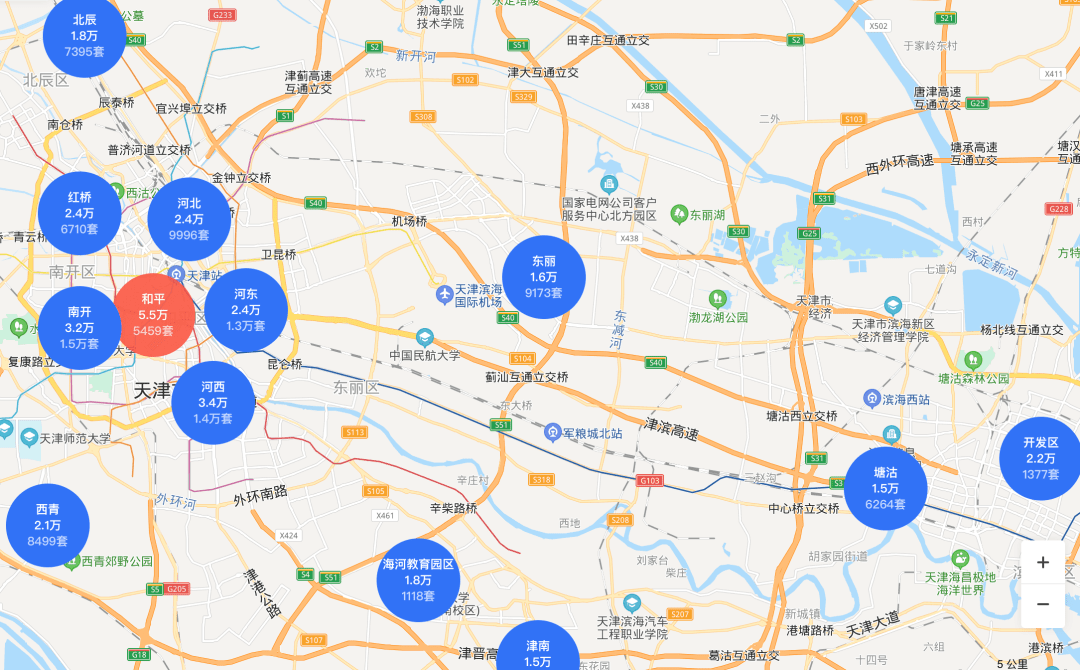The image size is (1080, 670).
Task: Tap the 河北 district price bubble
Action: (x=189, y=219)
